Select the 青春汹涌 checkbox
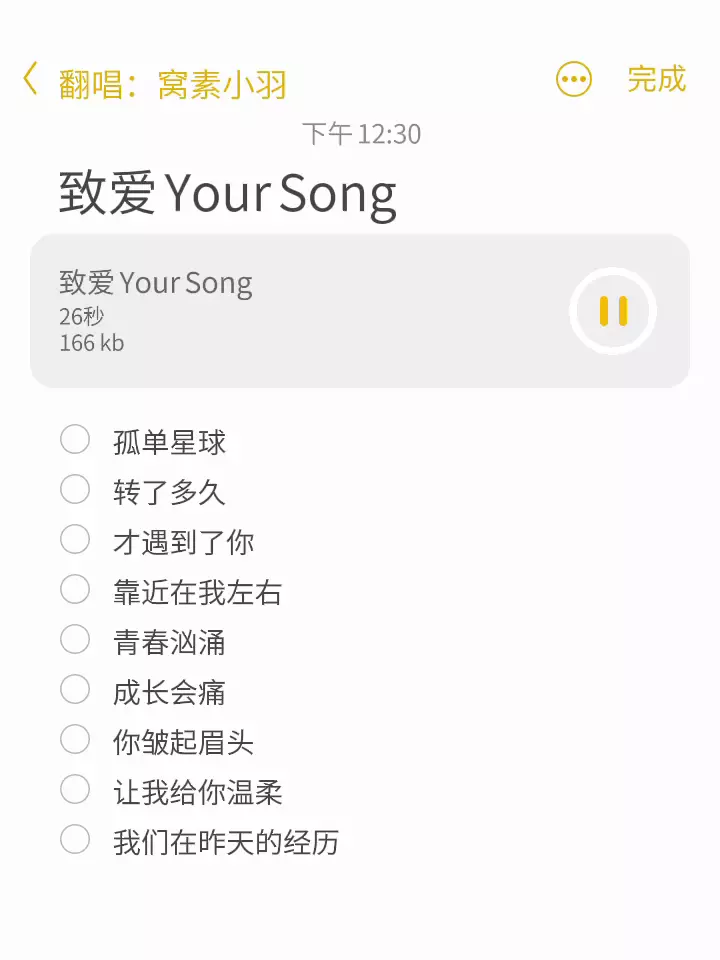The width and height of the screenshot is (720, 960). click(75, 640)
